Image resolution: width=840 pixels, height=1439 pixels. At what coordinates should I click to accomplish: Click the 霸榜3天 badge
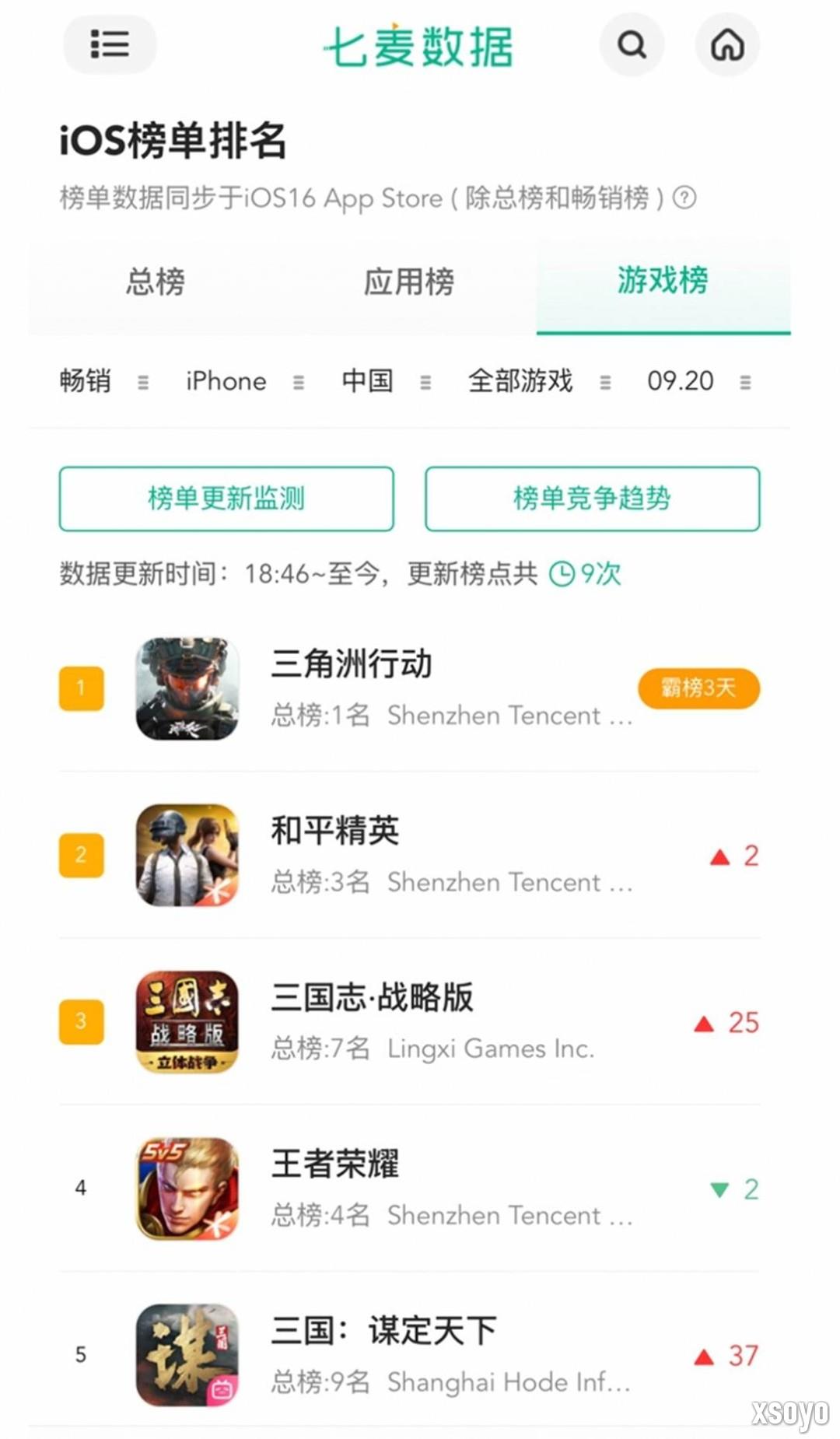click(698, 688)
